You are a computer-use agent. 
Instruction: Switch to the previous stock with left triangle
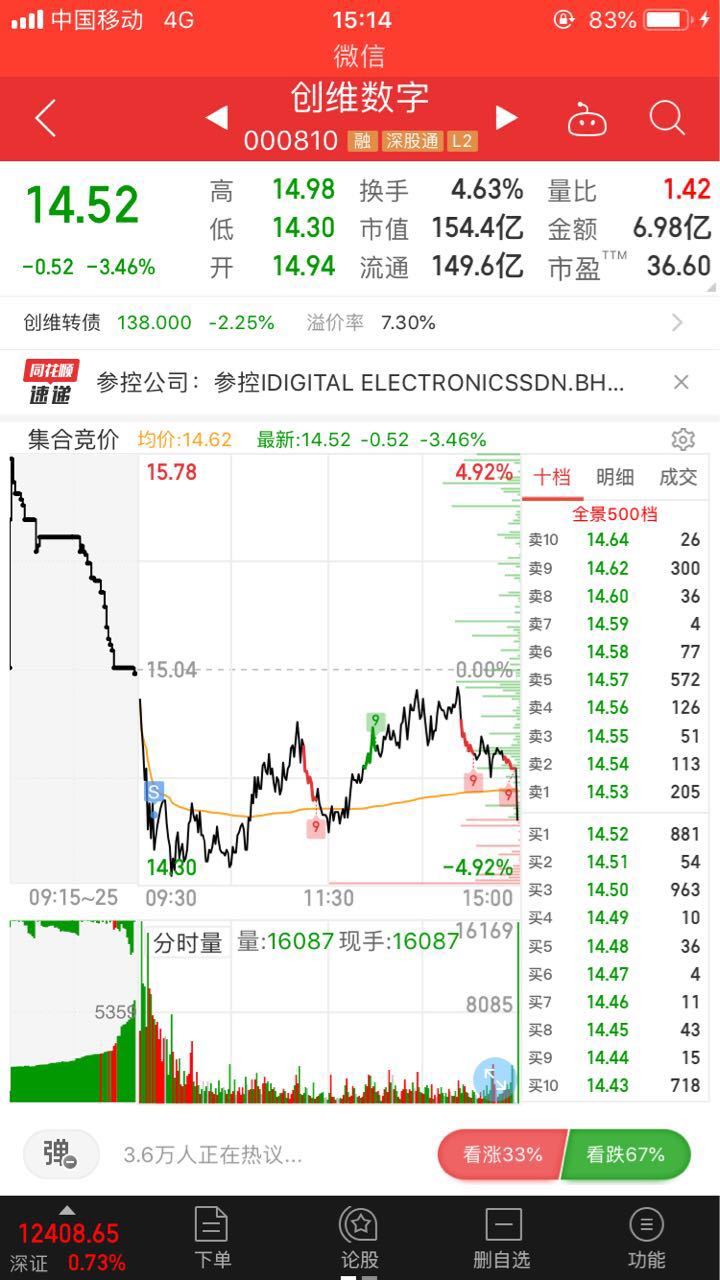[217, 119]
